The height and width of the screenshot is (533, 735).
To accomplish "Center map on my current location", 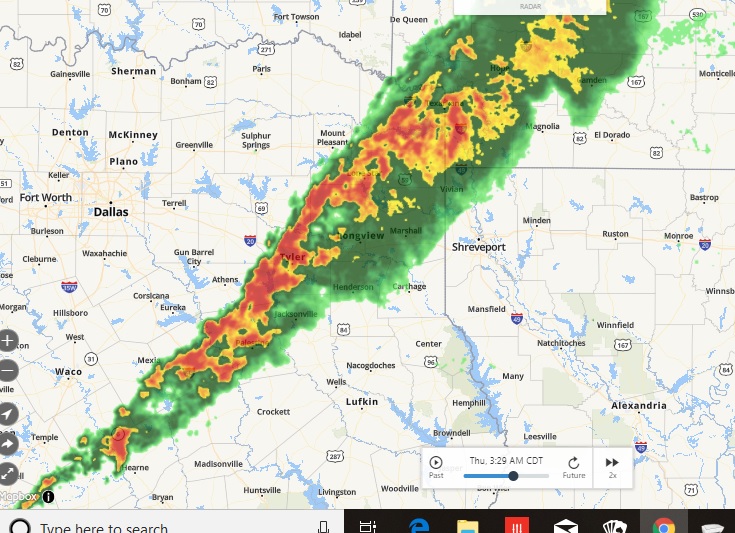I will click(7, 413).
